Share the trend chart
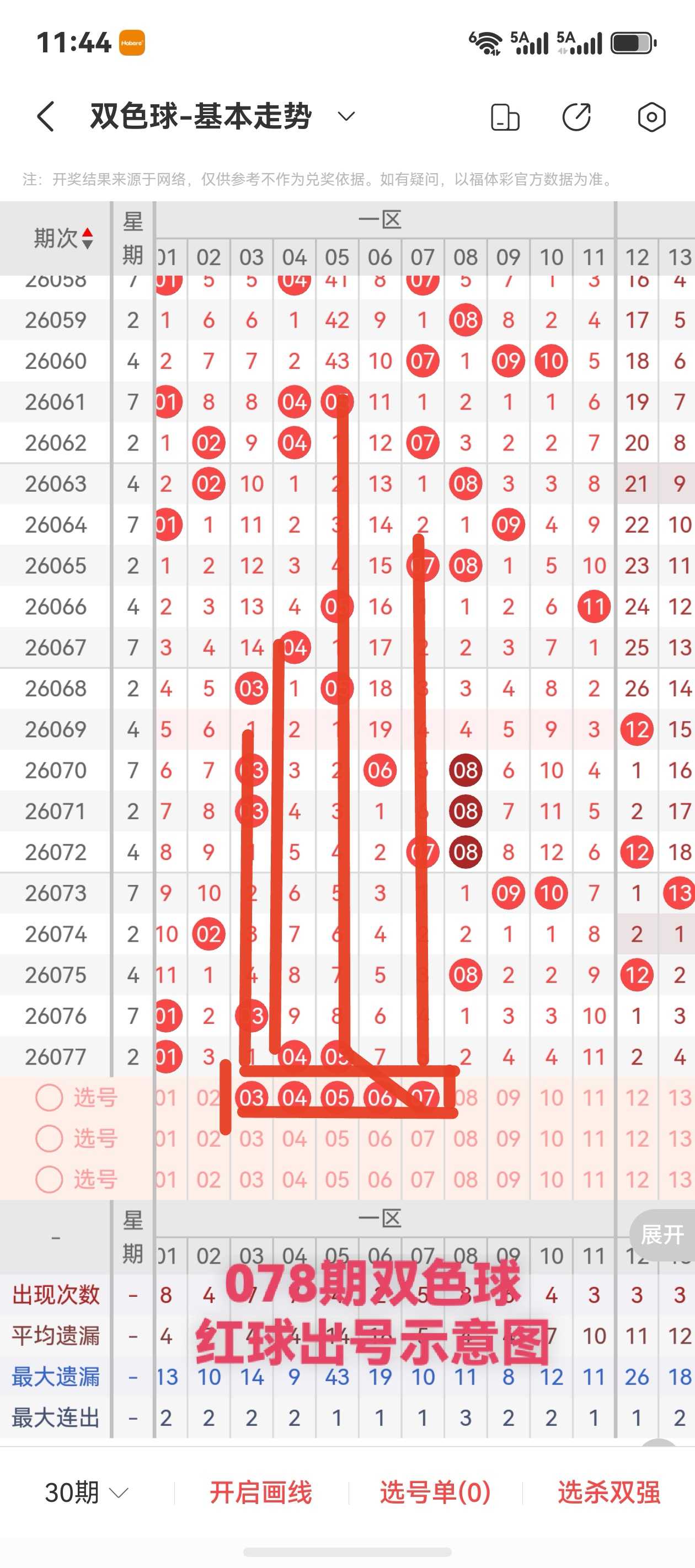 pos(576,117)
